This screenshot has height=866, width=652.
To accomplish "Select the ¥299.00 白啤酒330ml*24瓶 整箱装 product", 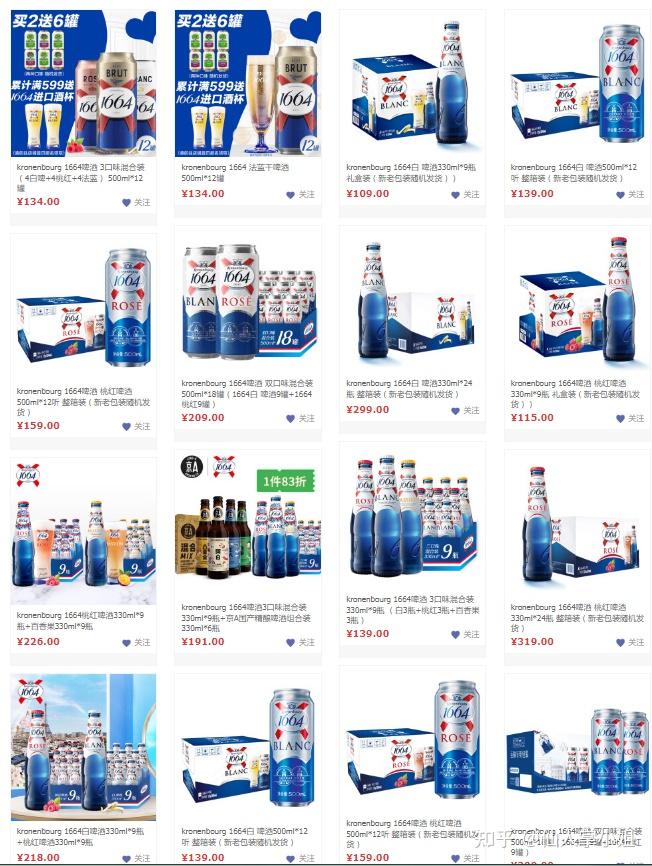I will [412, 298].
